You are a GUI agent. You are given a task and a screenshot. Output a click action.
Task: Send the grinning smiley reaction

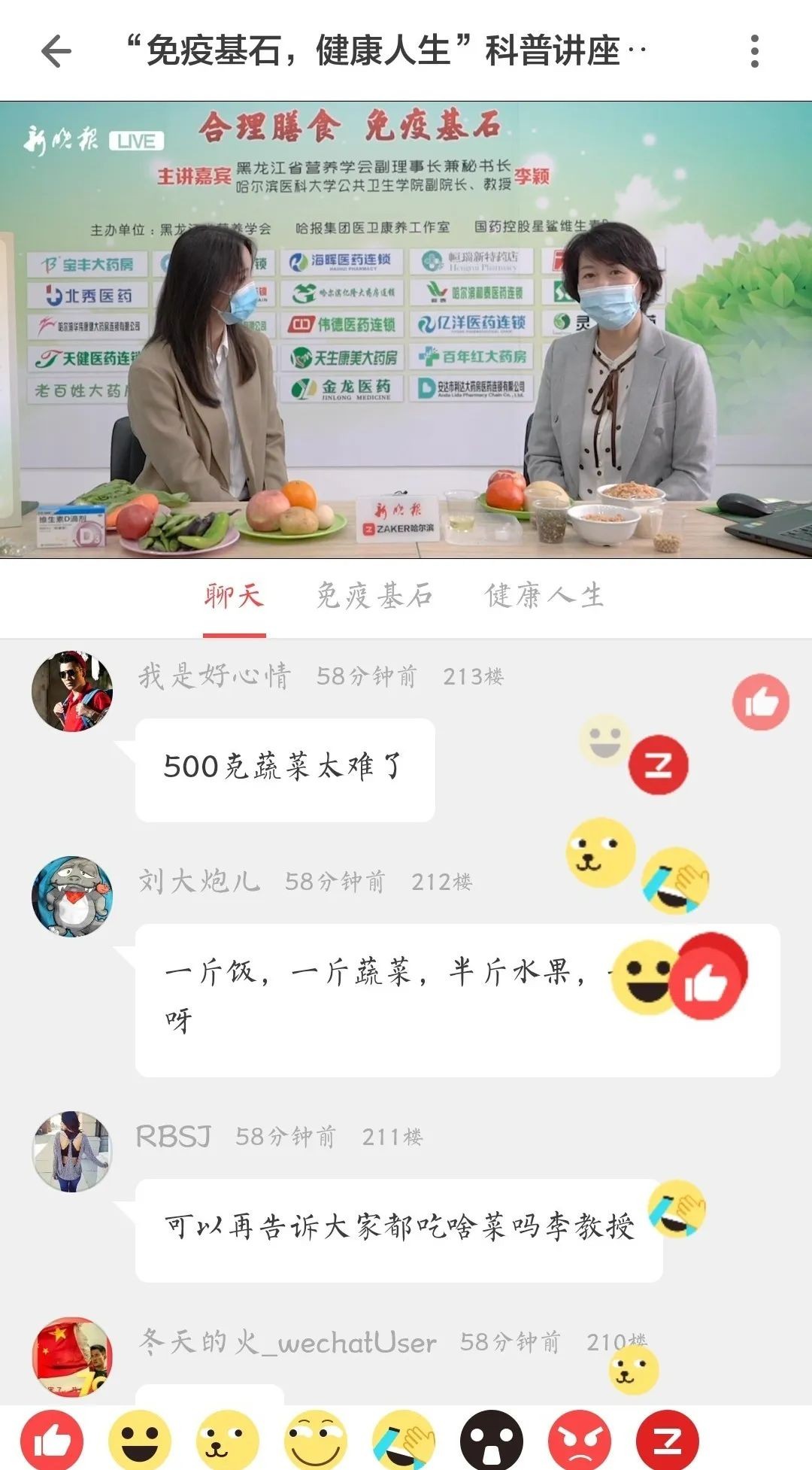coord(140,1439)
